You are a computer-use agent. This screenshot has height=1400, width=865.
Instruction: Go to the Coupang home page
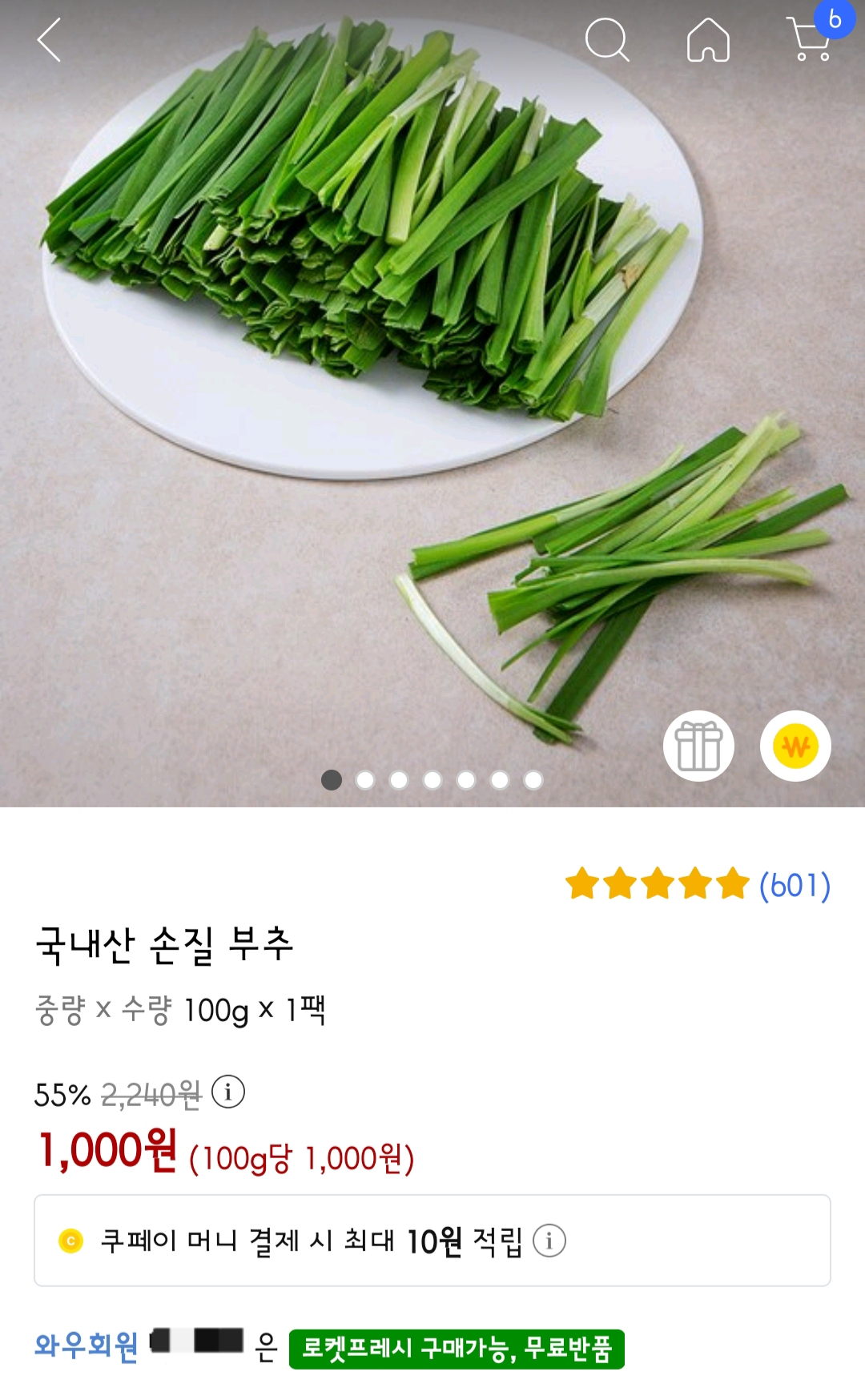click(x=708, y=40)
